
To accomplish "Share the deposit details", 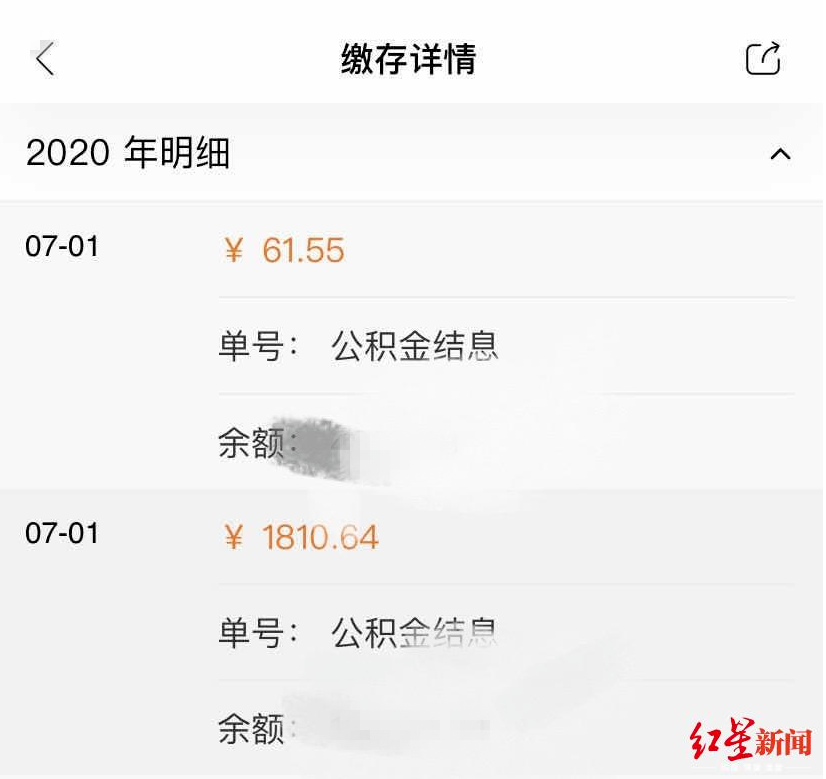I will coord(763,59).
